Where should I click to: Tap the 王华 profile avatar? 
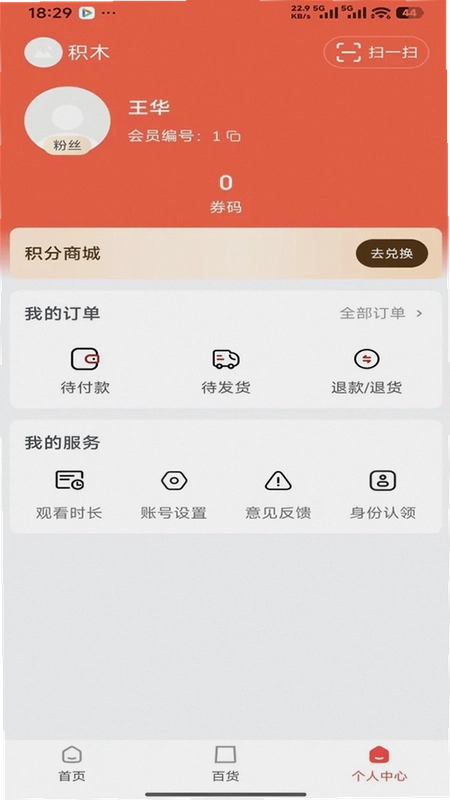[67, 121]
